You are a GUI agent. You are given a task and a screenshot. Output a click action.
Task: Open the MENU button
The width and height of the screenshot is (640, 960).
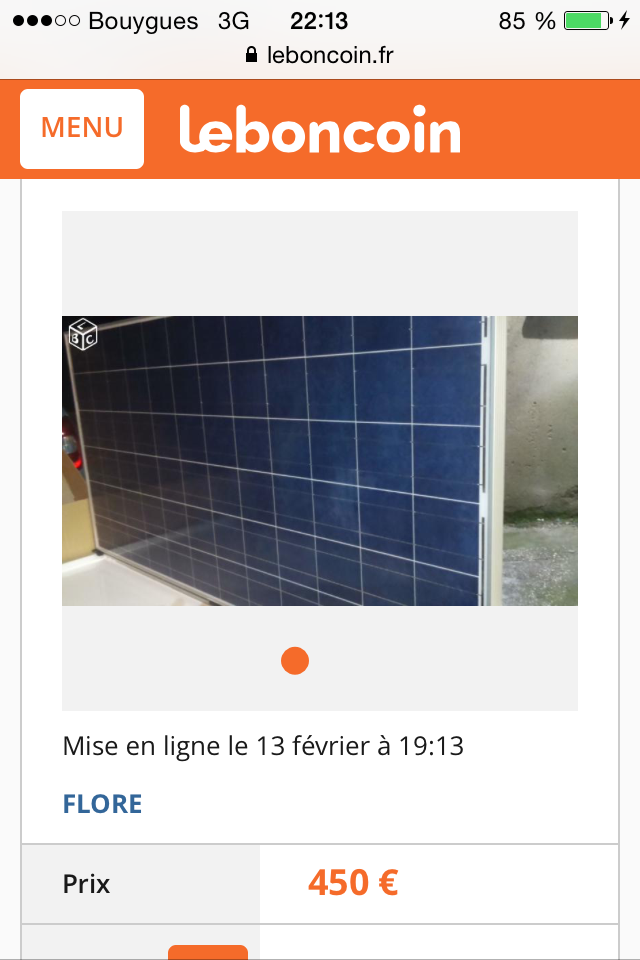click(82, 129)
